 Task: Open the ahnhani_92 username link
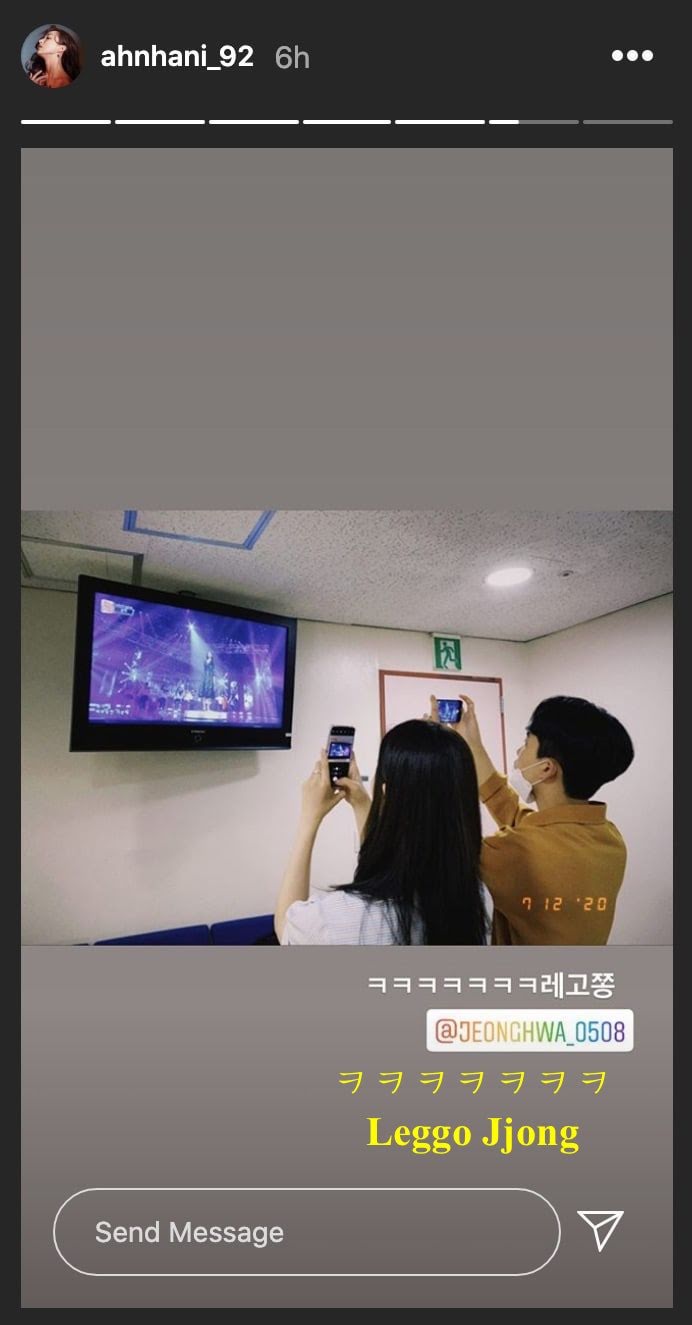pyautogui.click(x=177, y=57)
